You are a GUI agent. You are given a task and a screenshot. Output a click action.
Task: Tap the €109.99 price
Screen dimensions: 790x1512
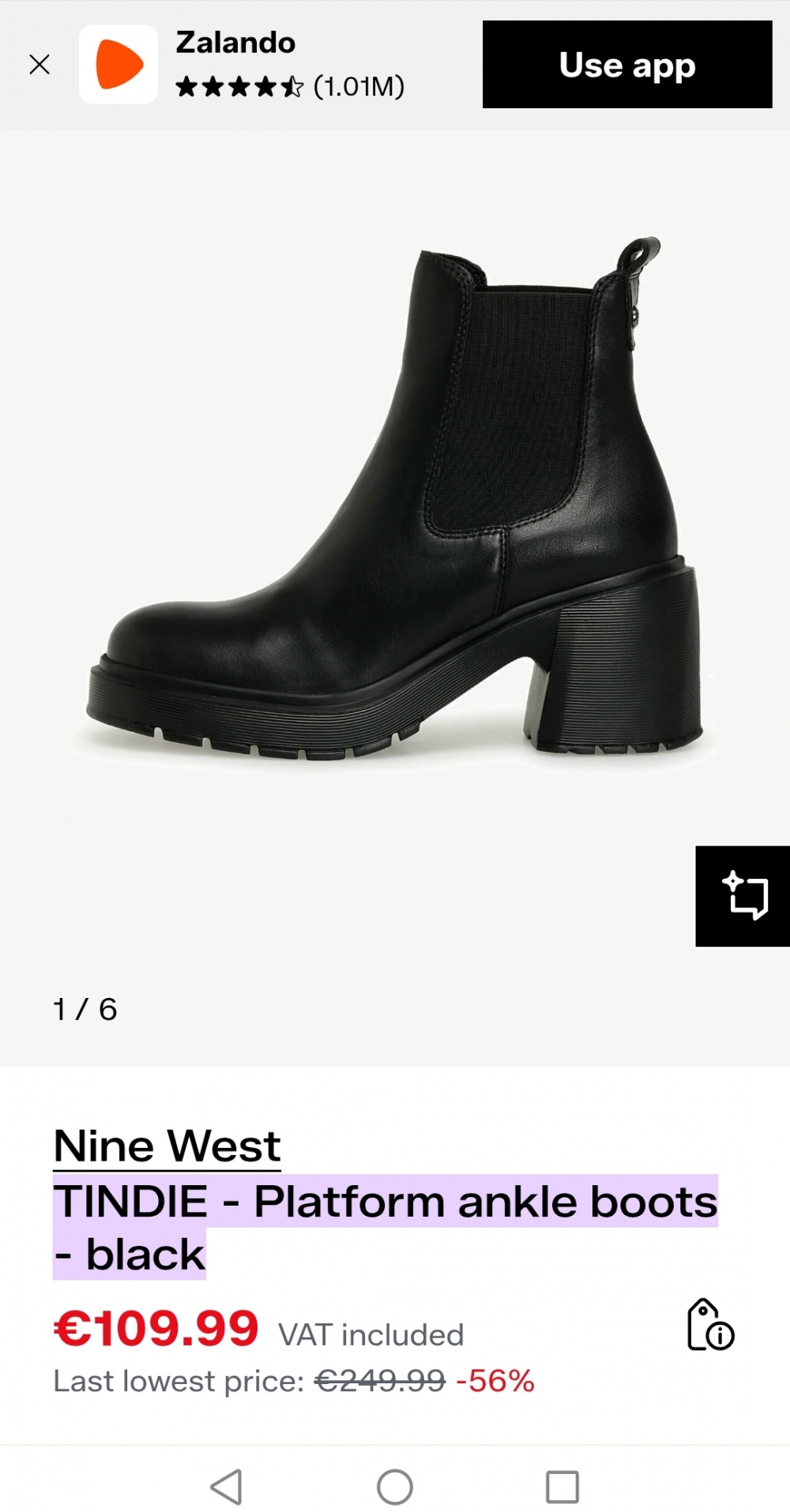(153, 1333)
